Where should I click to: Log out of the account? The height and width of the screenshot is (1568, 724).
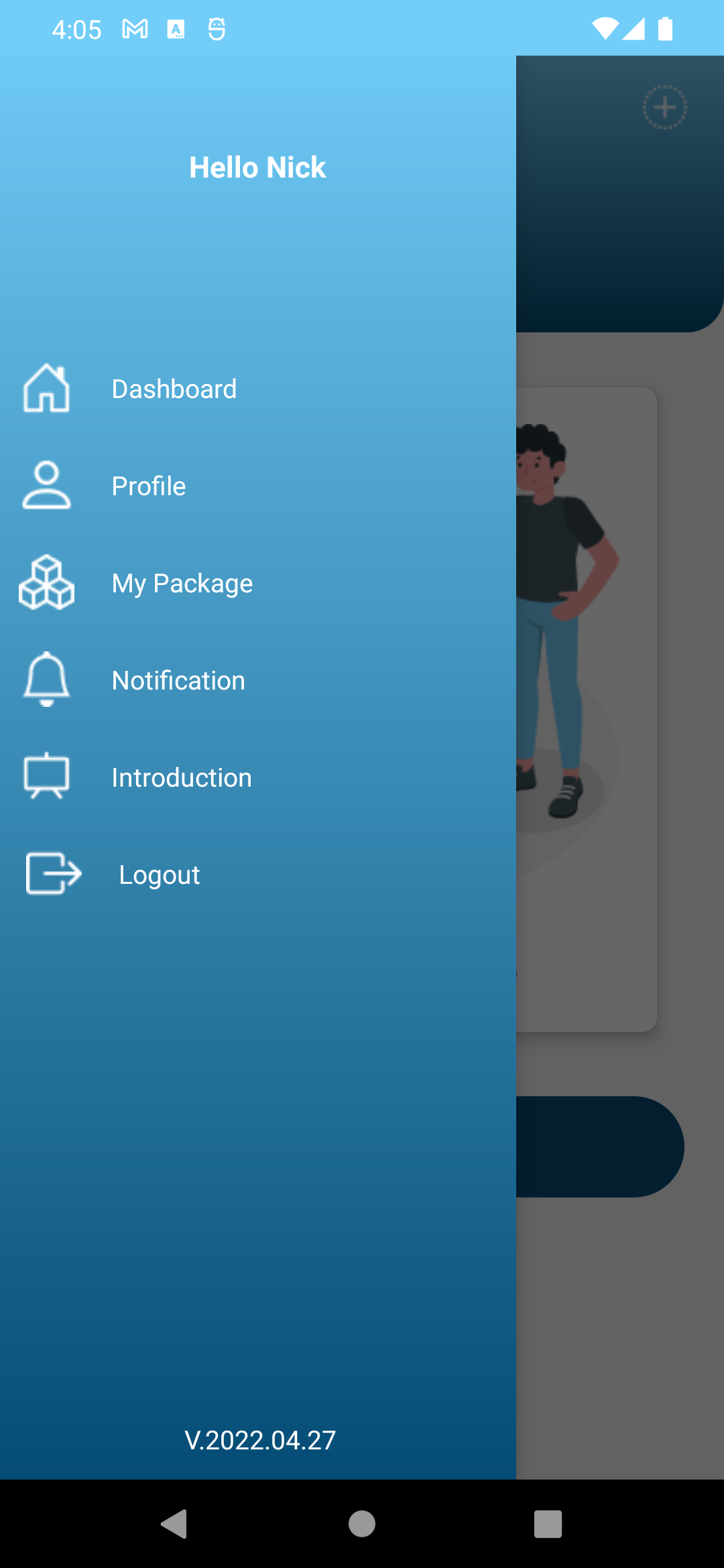click(x=159, y=874)
